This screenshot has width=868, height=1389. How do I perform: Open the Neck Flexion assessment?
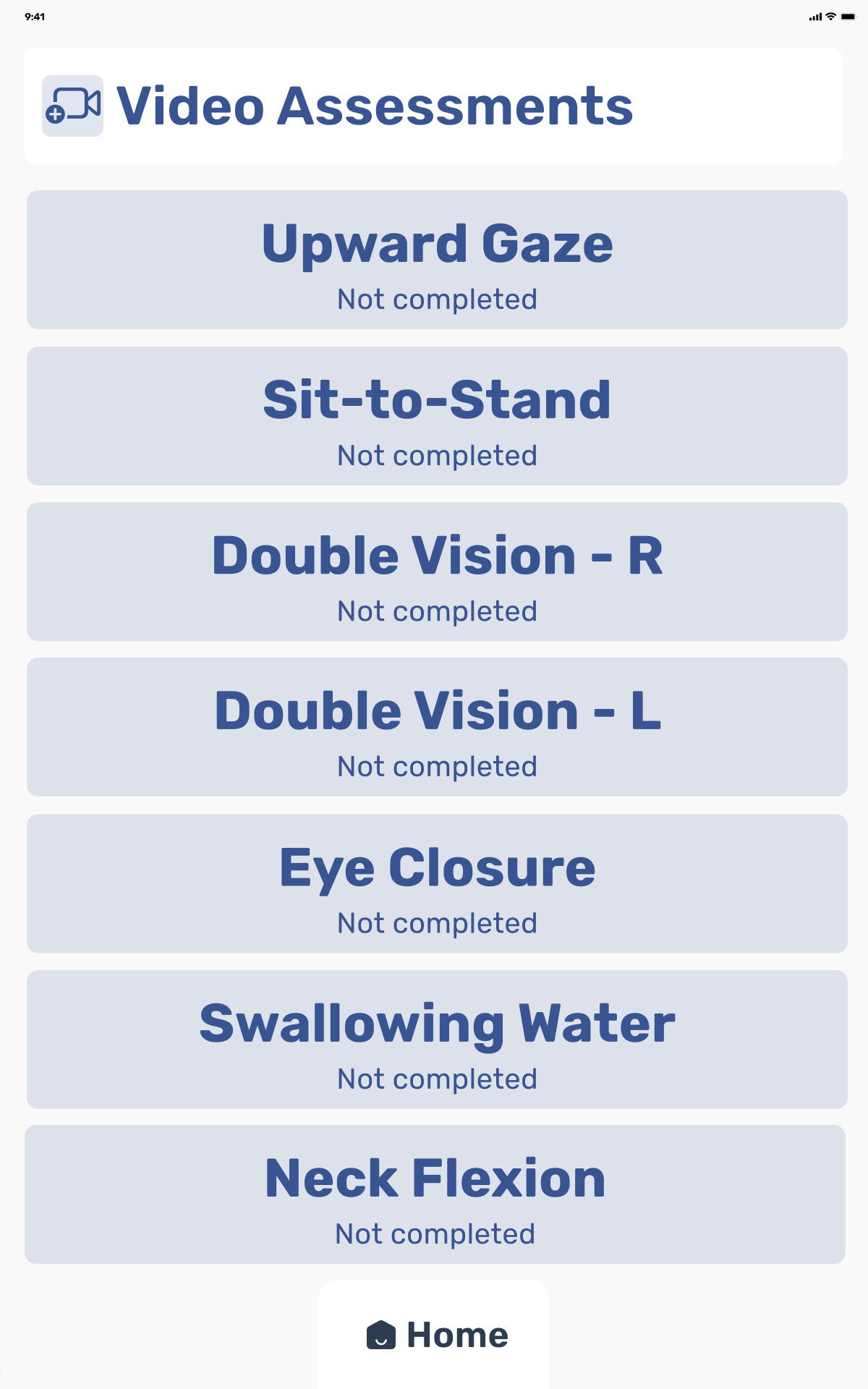pos(435,1194)
